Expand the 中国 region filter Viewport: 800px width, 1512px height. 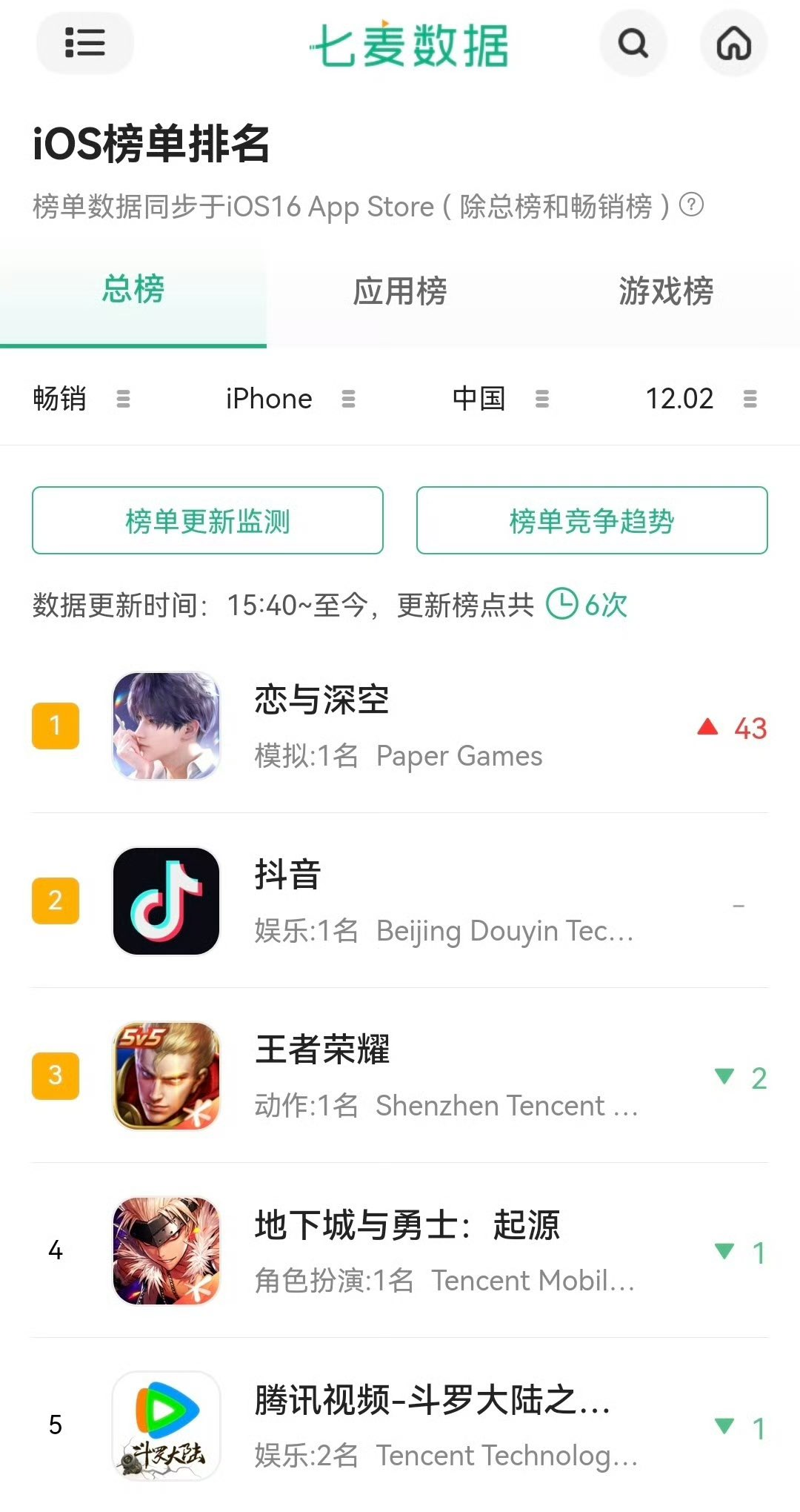(501, 399)
